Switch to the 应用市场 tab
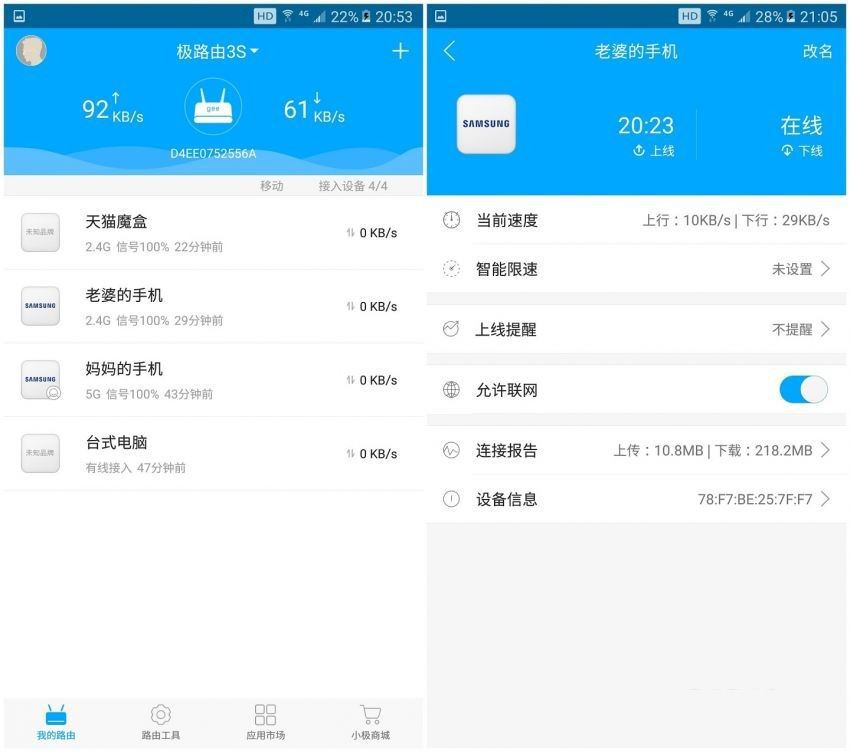 (265, 723)
